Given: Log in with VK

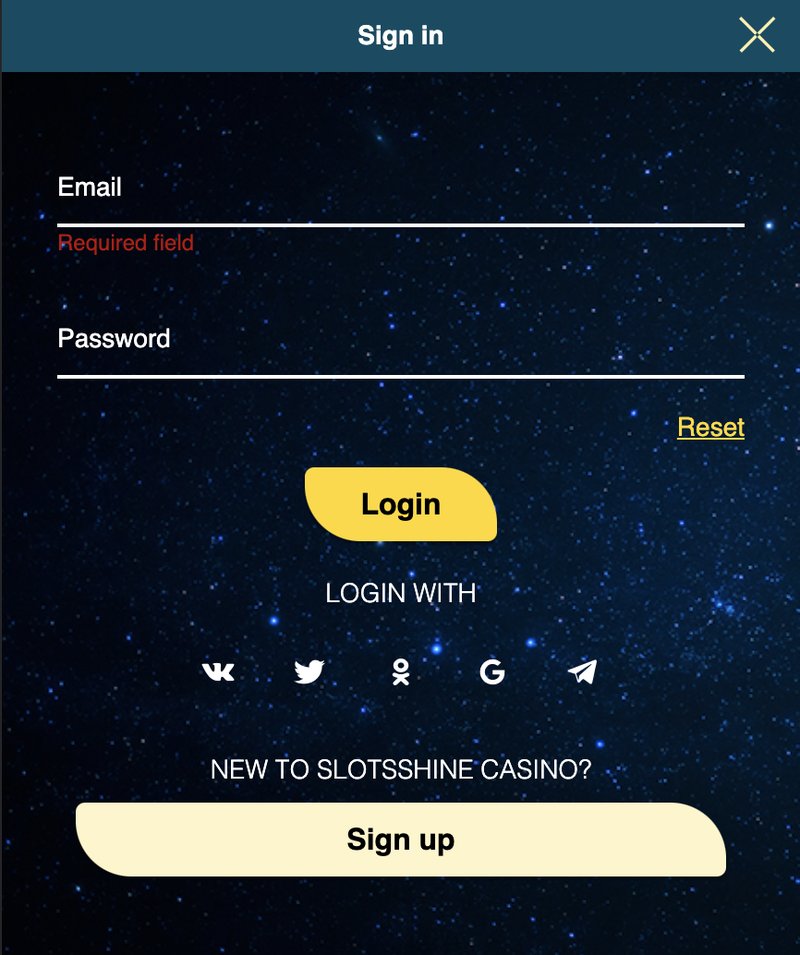Looking at the screenshot, I should click(218, 672).
